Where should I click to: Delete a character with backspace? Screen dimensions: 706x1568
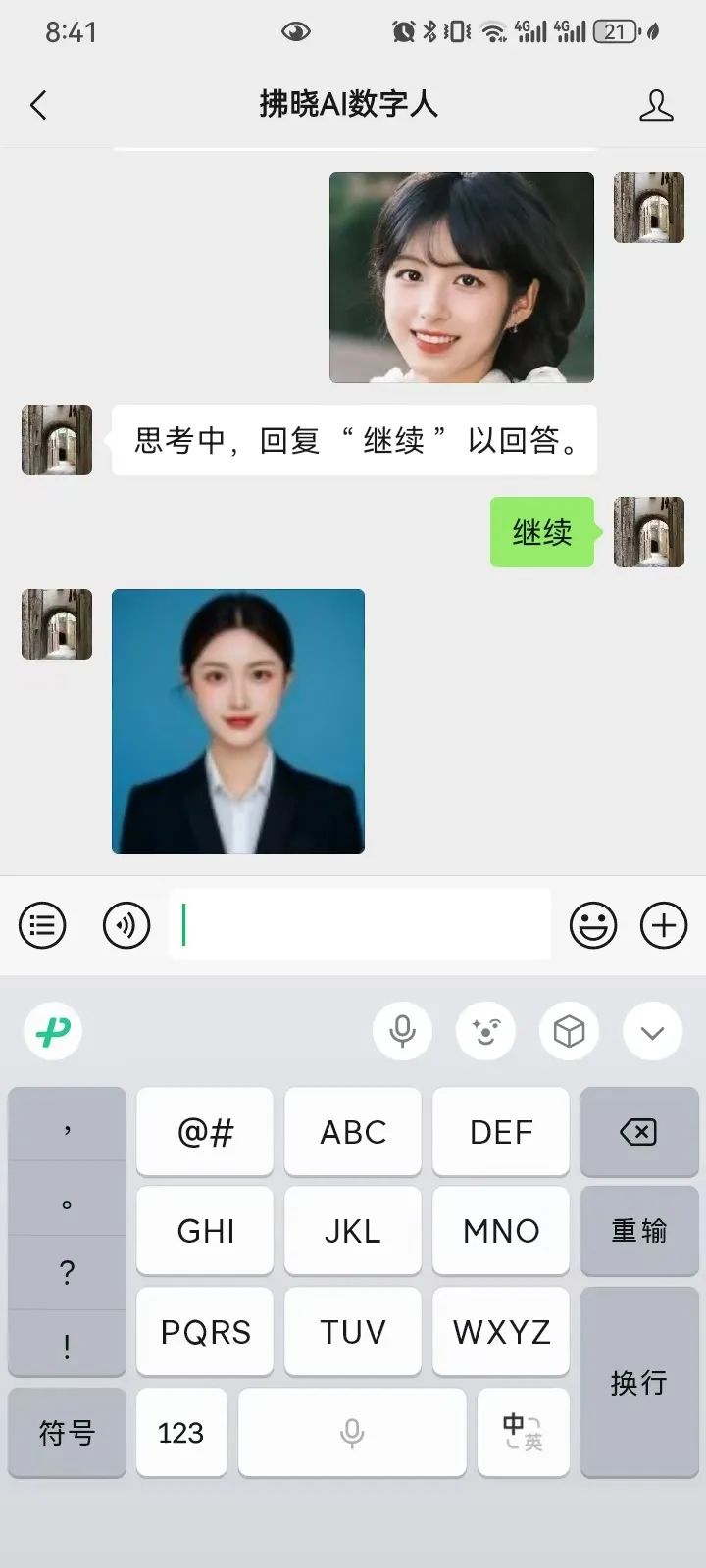click(x=638, y=1132)
